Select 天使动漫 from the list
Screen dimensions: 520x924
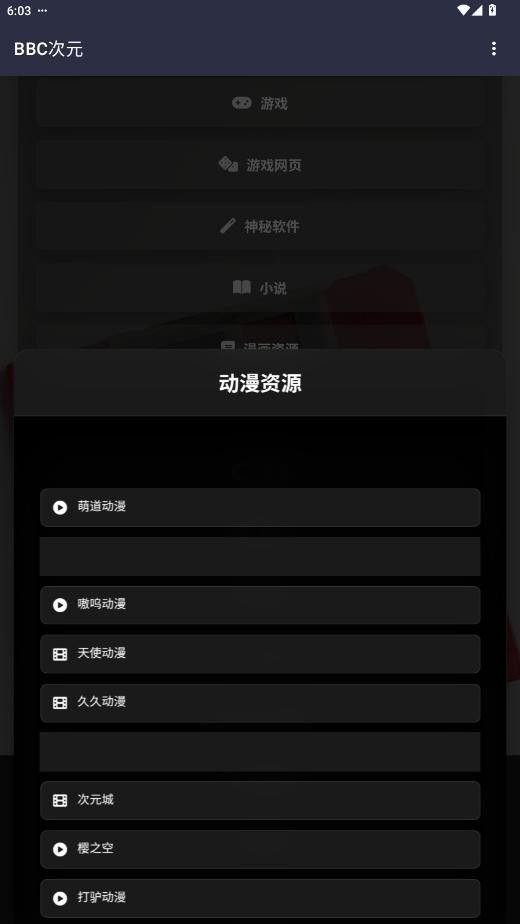point(260,654)
